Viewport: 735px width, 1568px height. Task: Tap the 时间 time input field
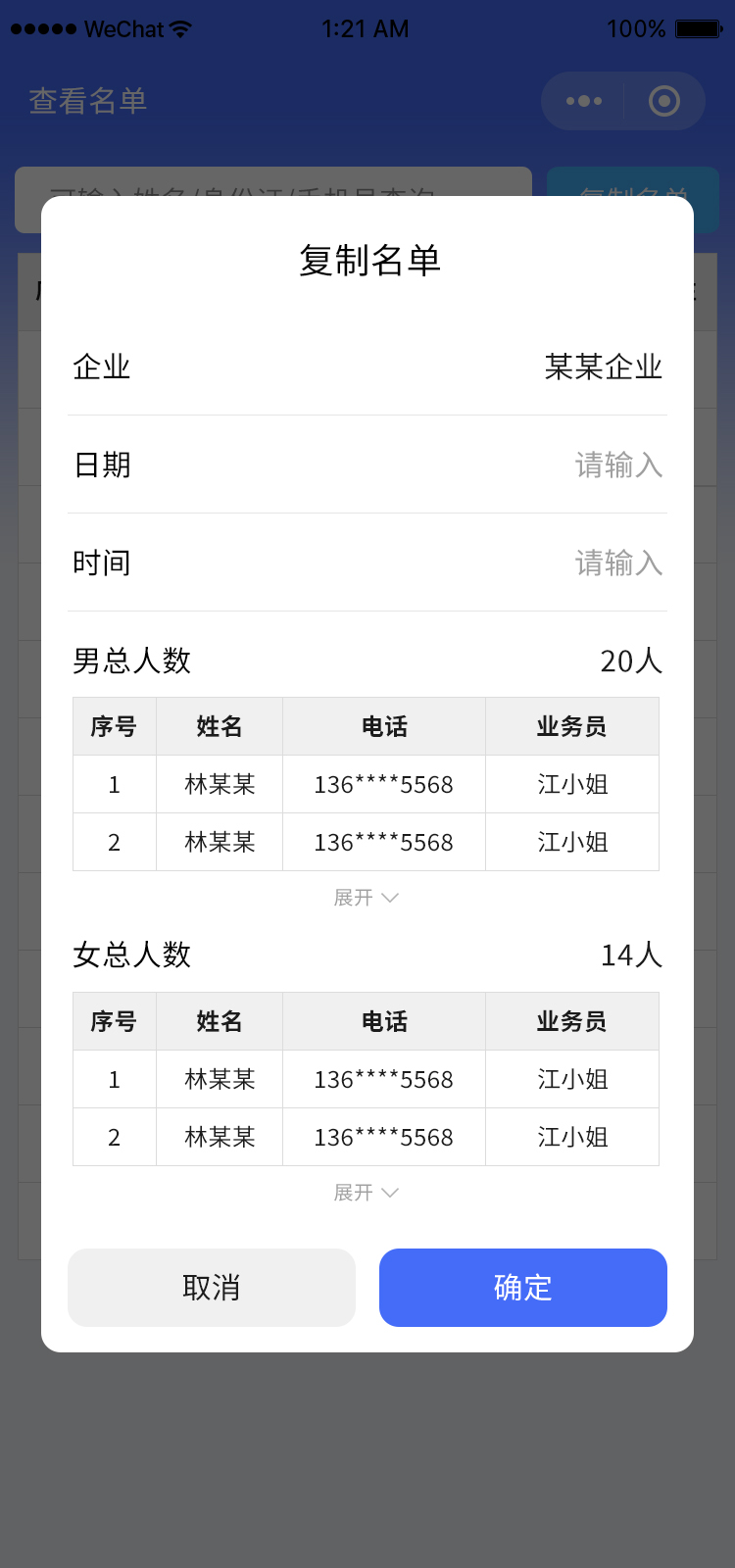click(617, 563)
